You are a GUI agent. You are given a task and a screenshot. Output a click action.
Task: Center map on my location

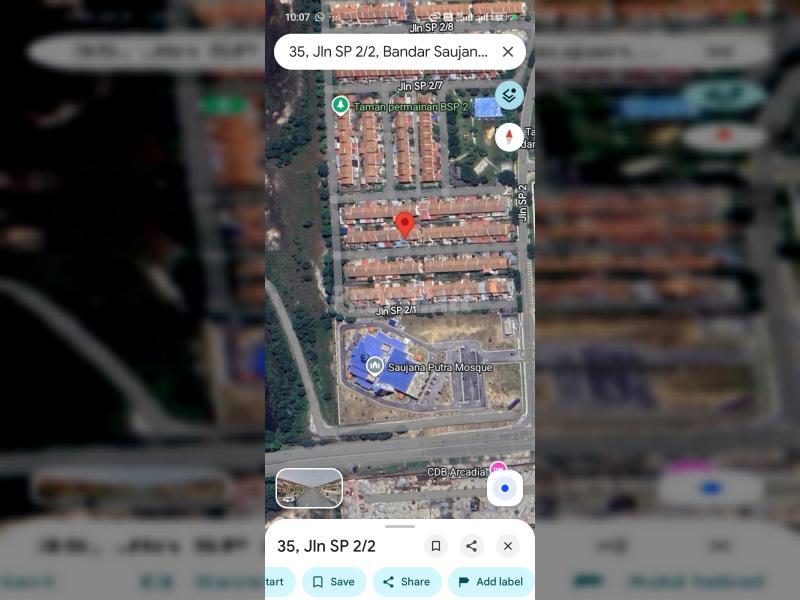505,488
